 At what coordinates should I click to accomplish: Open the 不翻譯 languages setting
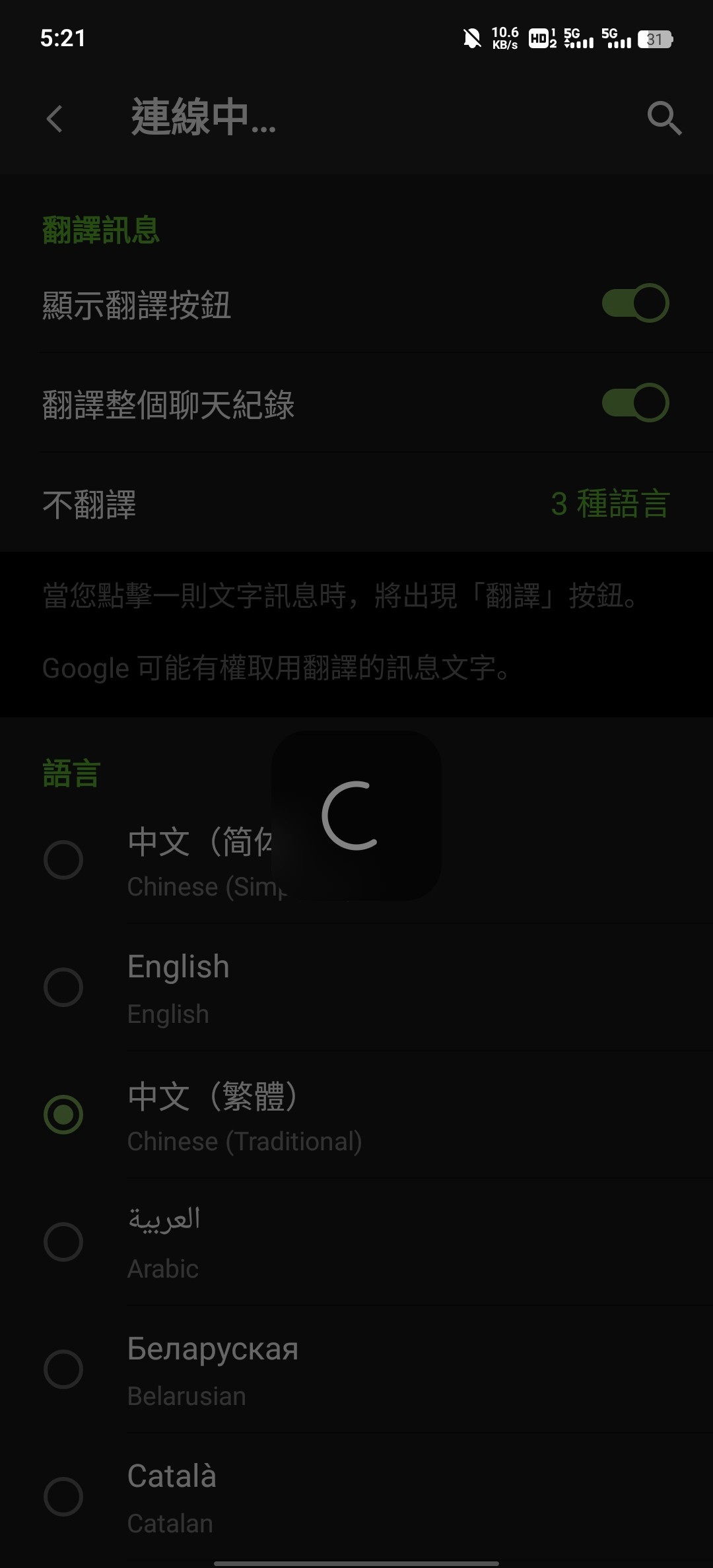point(356,504)
